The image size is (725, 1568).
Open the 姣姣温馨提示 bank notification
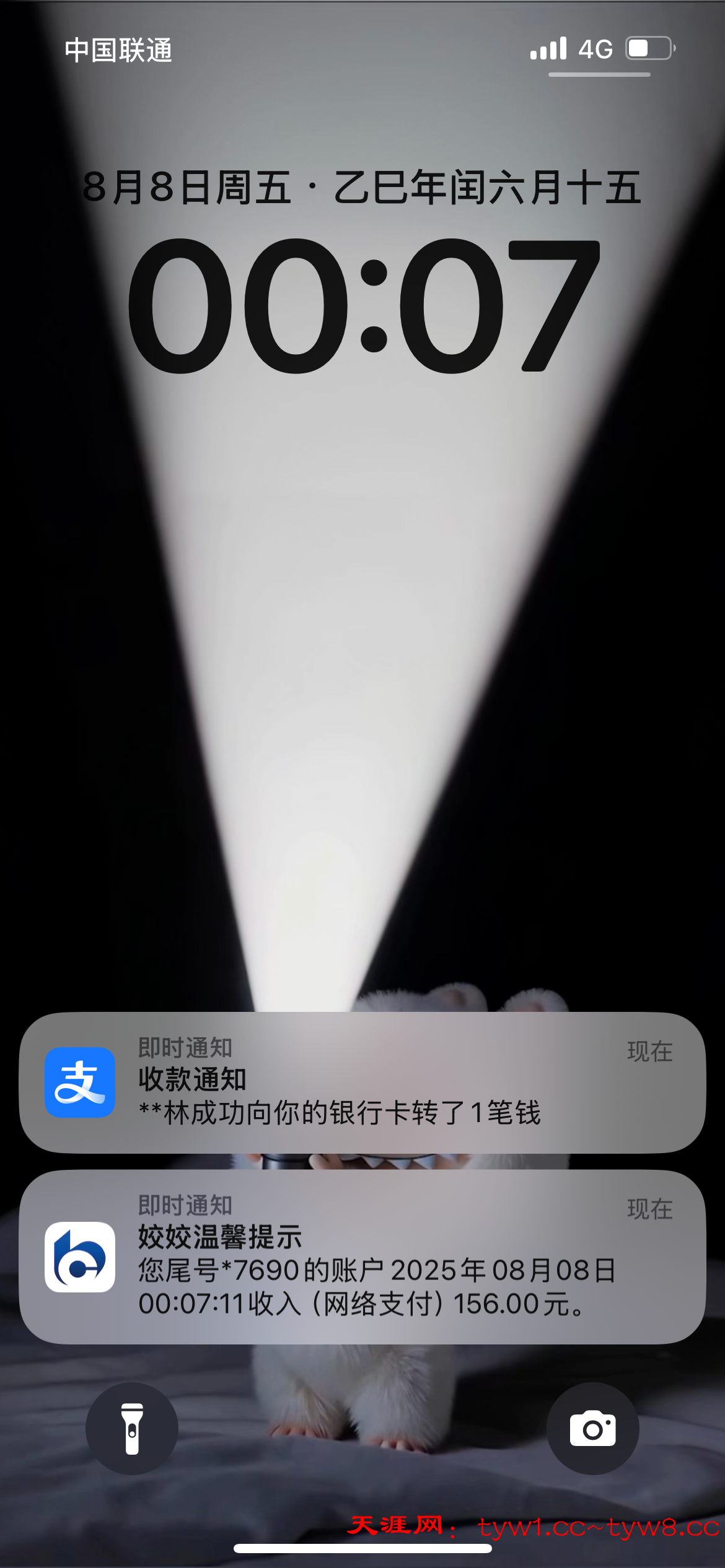click(x=362, y=1257)
